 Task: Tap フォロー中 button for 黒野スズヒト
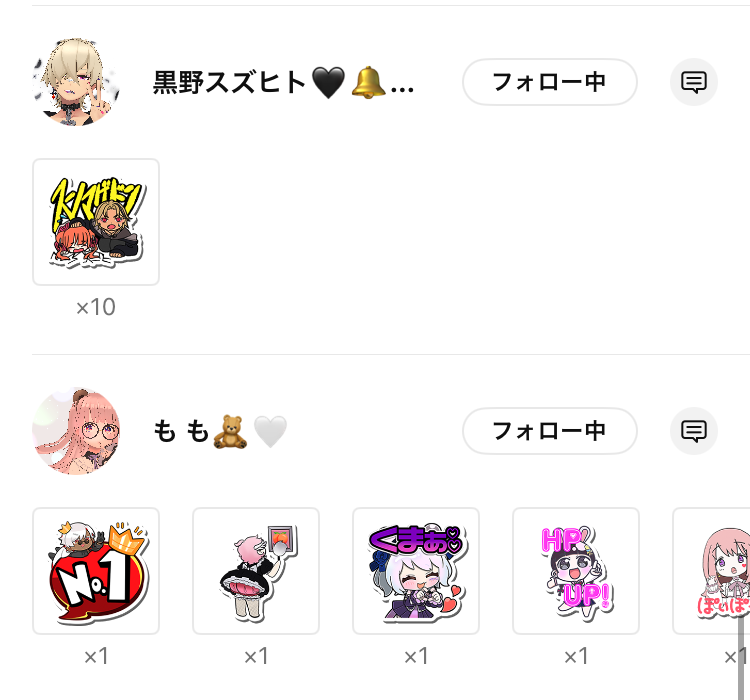[549, 82]
